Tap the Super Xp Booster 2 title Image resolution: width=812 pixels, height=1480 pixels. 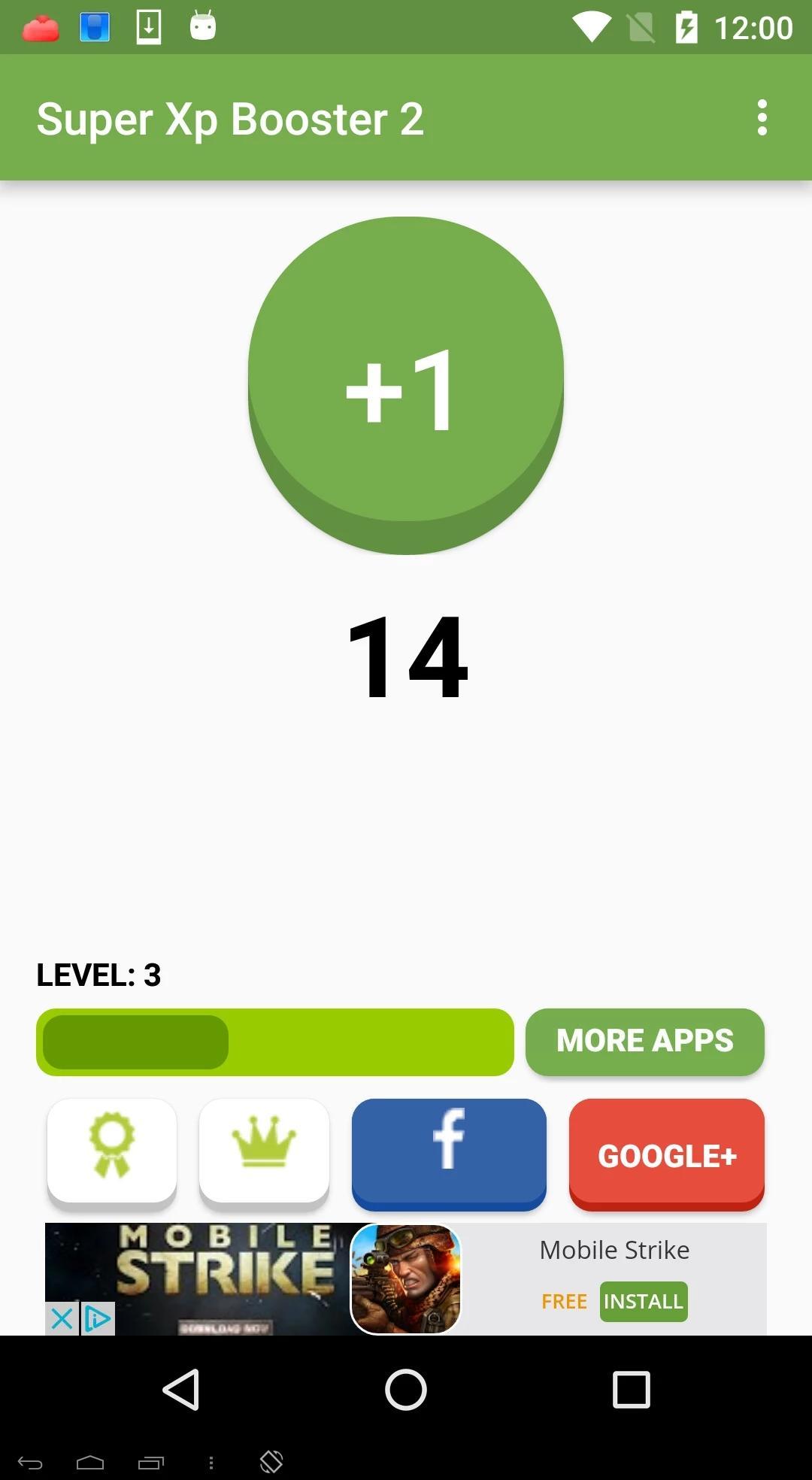[231, 118]
